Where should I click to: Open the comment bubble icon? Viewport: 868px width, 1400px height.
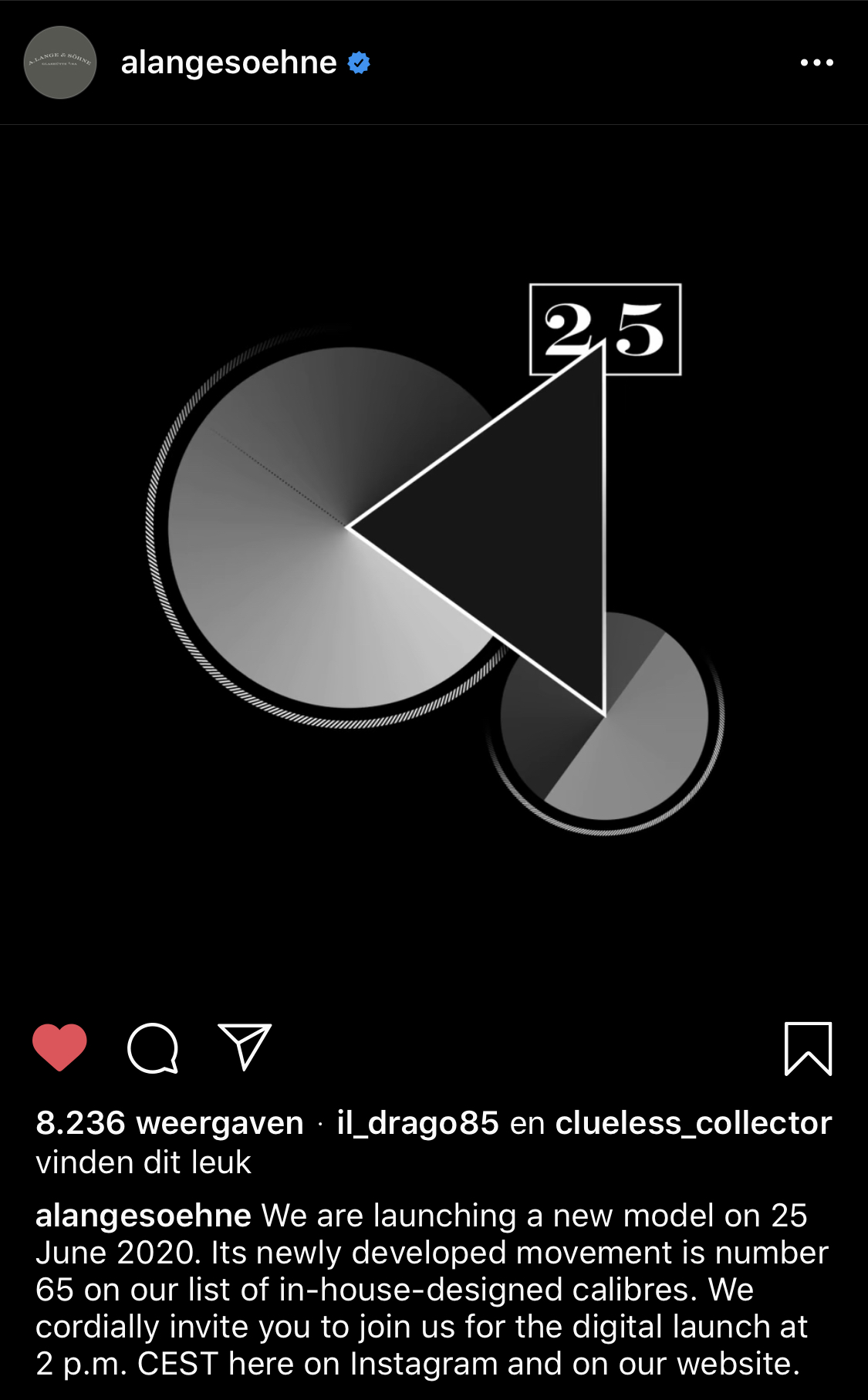point(153,1047)
